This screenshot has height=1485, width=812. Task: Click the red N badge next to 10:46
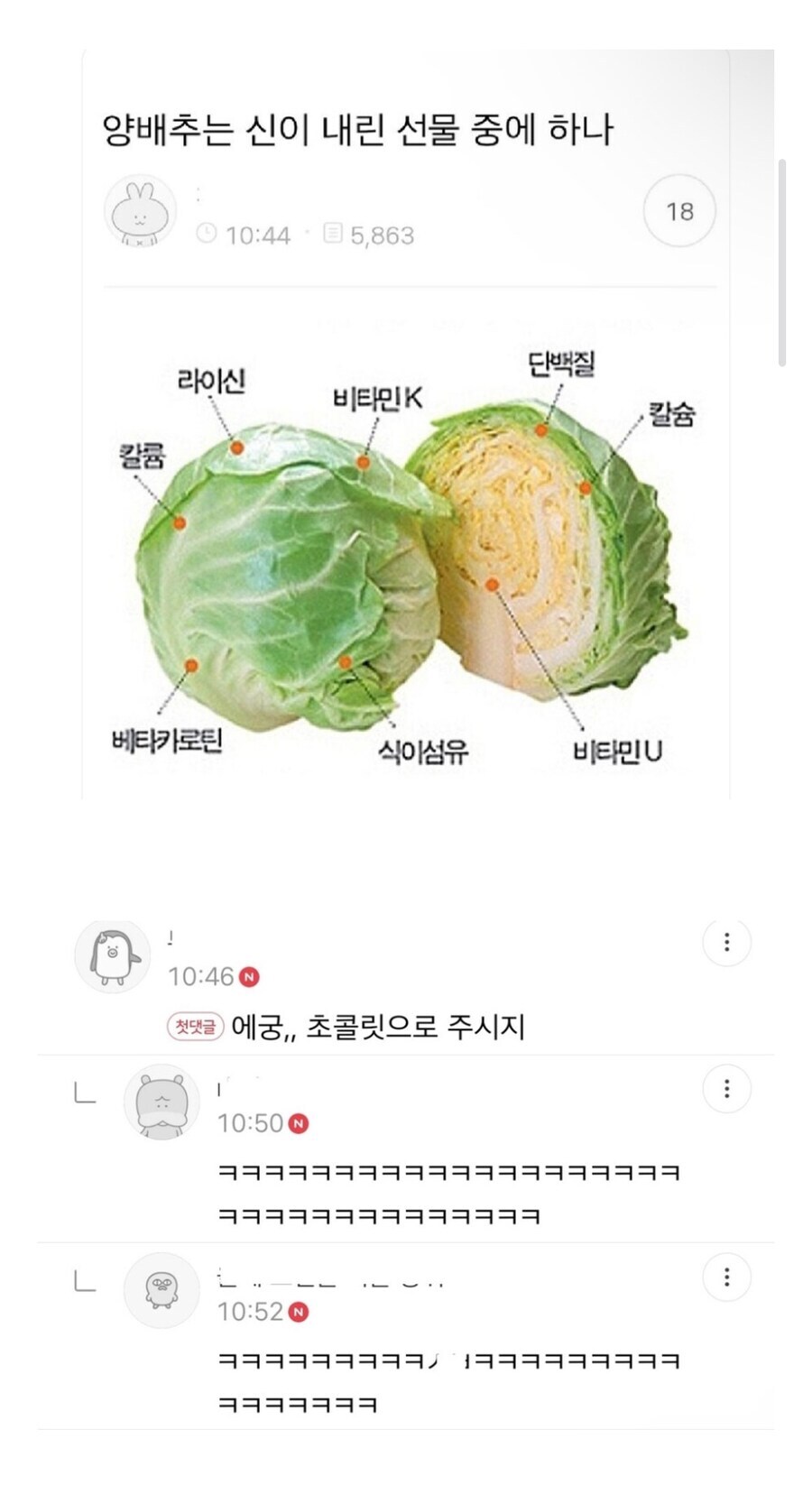250,977
